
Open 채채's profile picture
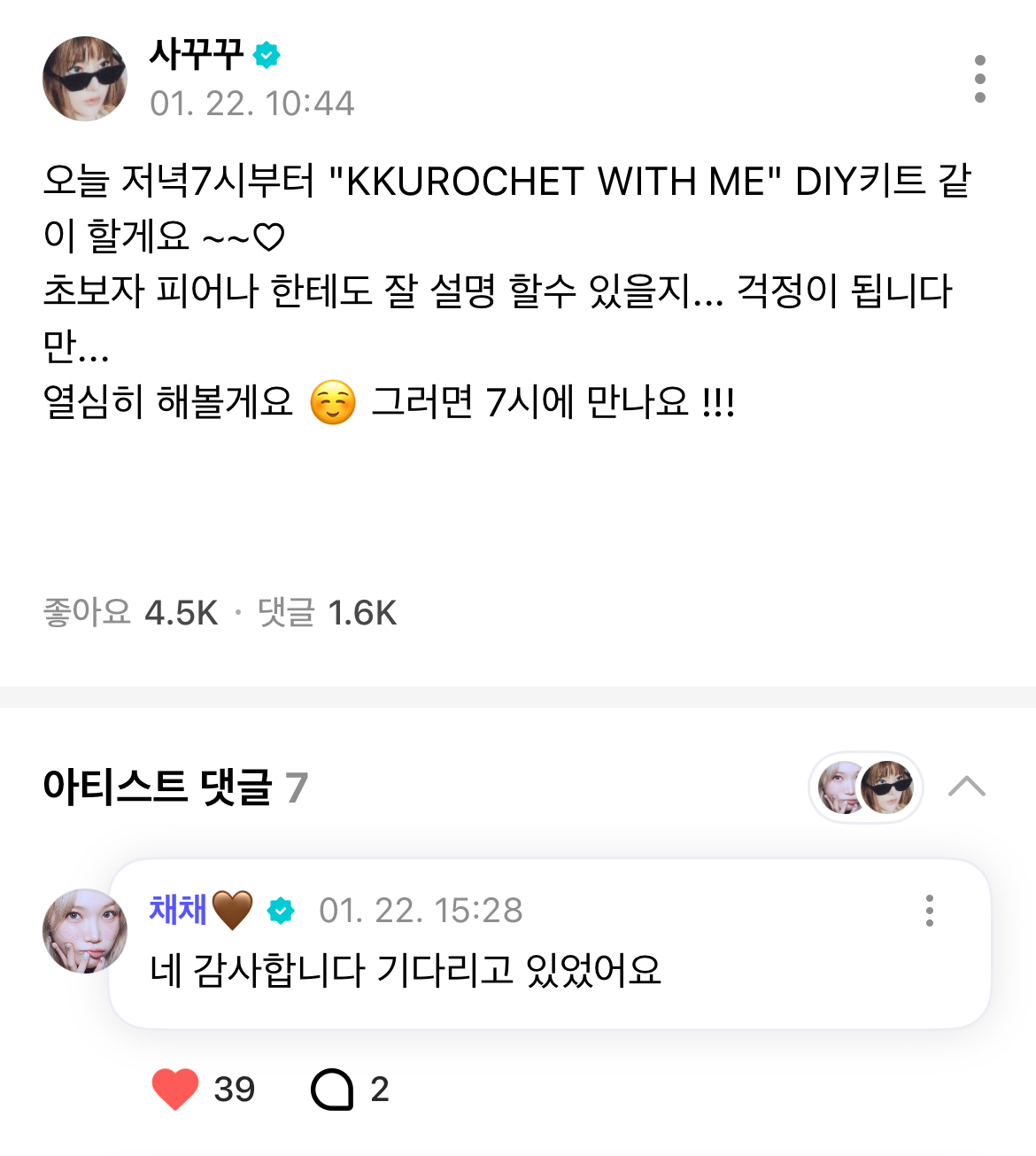click(x=85, y=931)
